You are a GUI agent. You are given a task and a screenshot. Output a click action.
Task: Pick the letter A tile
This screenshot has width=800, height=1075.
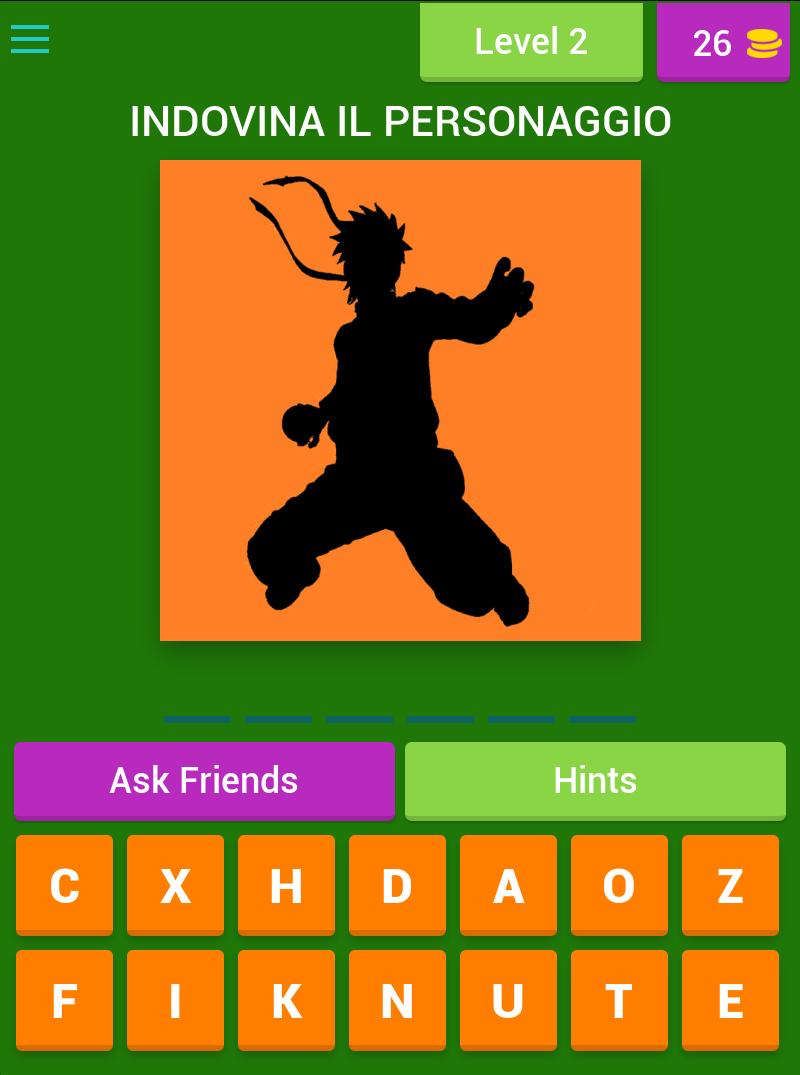point(508,885)
